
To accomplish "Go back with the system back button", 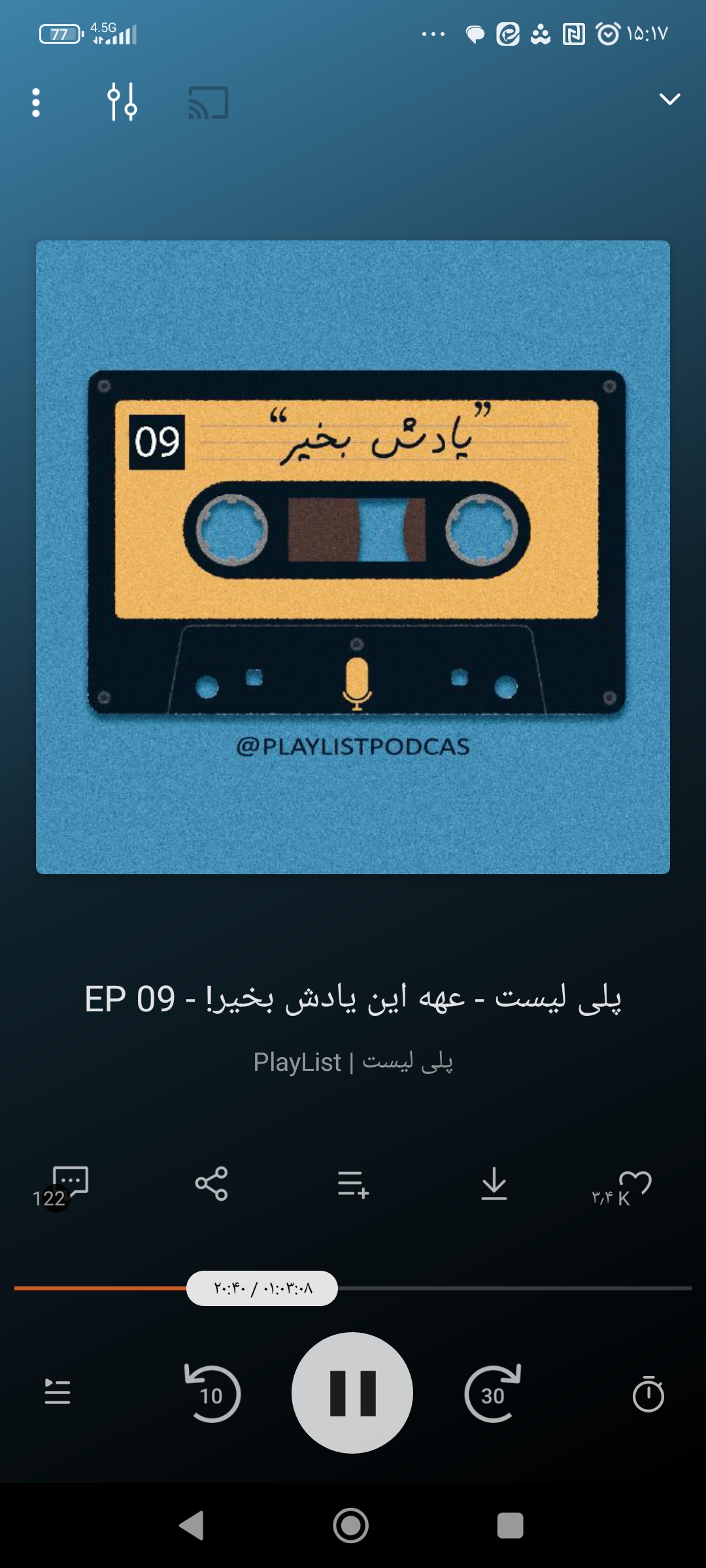I will click(192, 1526).
